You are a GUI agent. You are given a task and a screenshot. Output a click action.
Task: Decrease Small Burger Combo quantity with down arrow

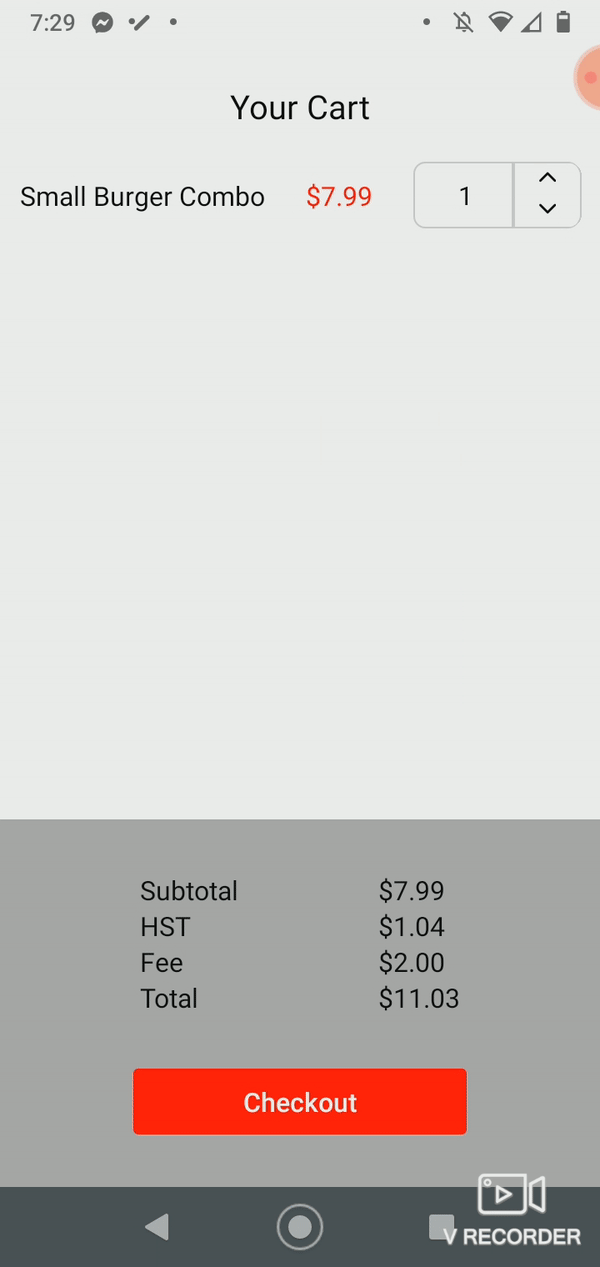click(547, 210)
